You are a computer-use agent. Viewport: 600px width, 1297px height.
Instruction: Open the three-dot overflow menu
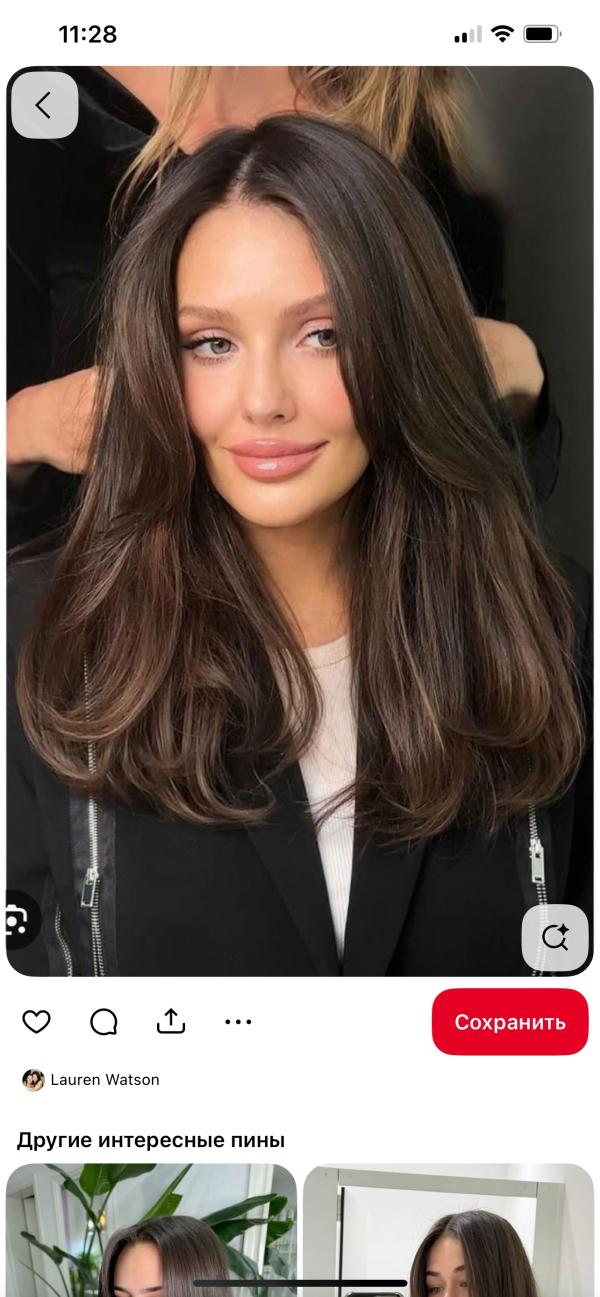click(238, 1021)
